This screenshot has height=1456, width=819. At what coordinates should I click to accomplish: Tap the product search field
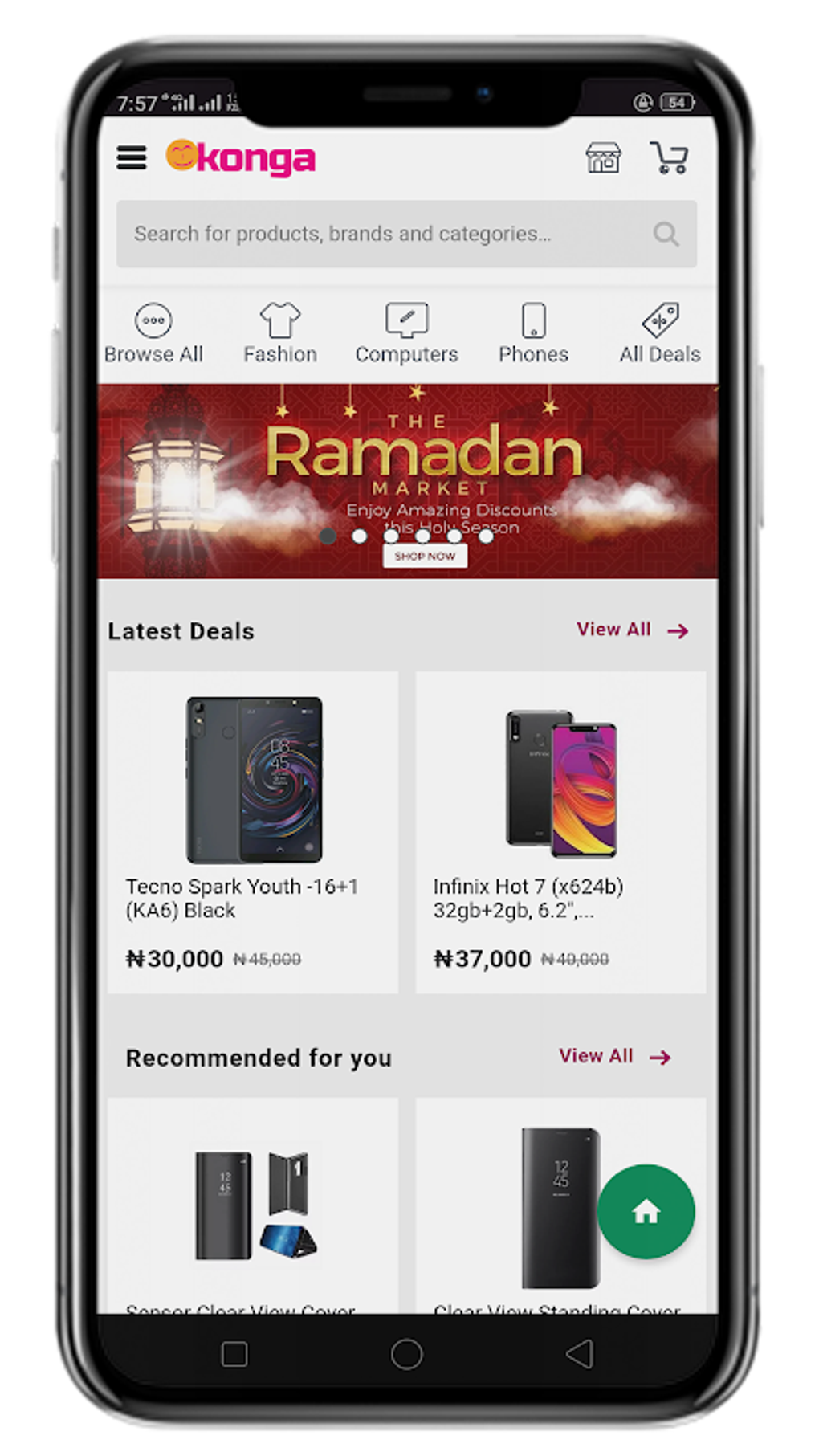[x=406, y=234]
